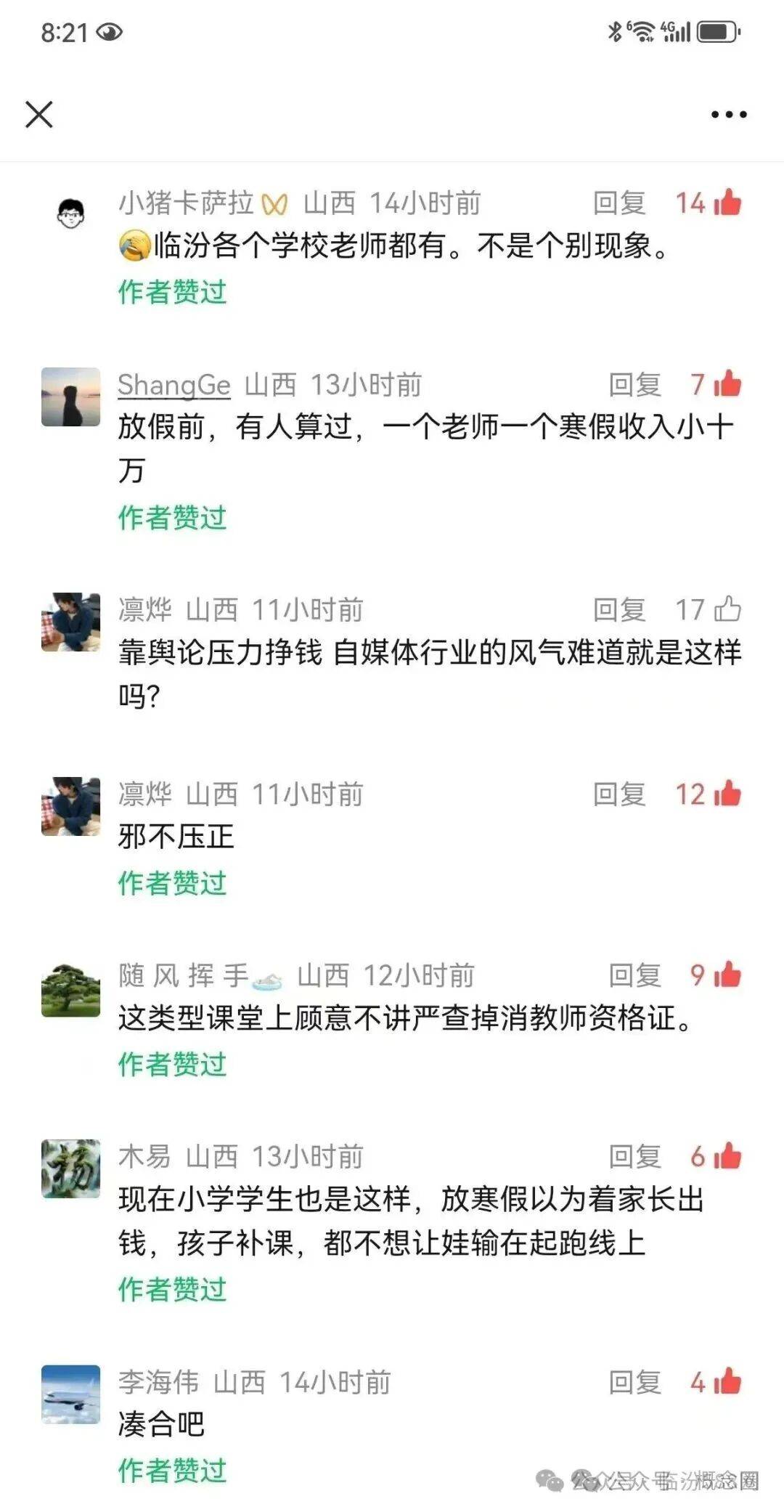
Task: Reply to 小猪卡萨拉's comment
Action: click(619, 203)
